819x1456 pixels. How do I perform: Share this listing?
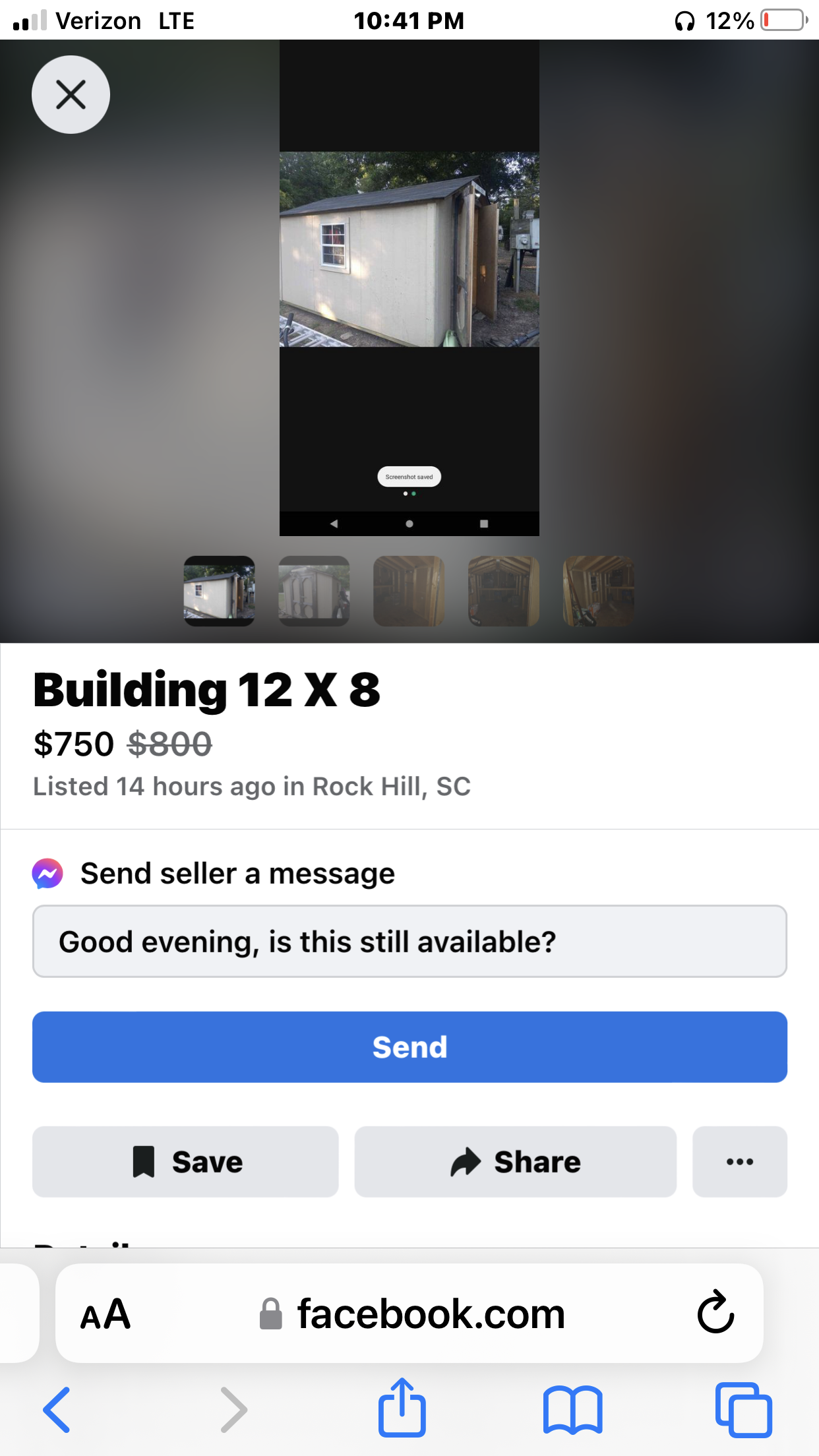[x=516, y=1162]
